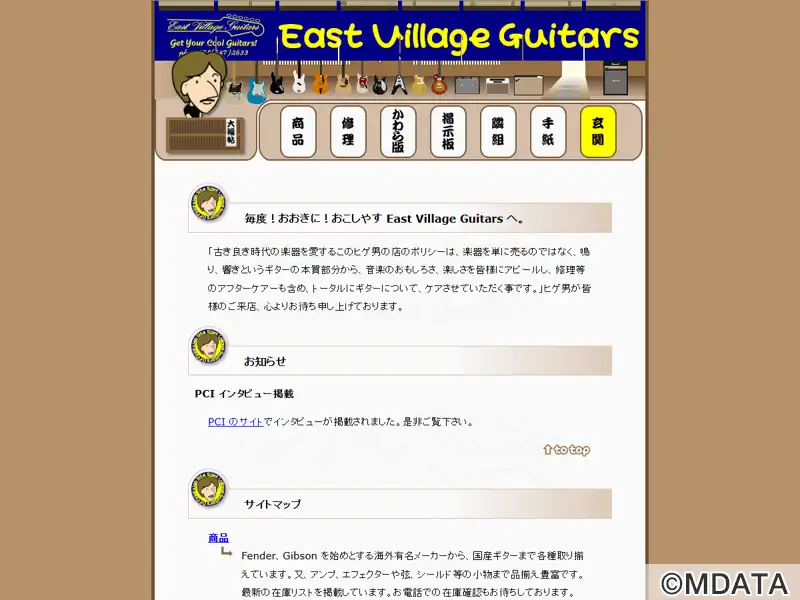Viewport: 800px width, 600px height.
Task: Jump back using the to top link
Action: 566,450
